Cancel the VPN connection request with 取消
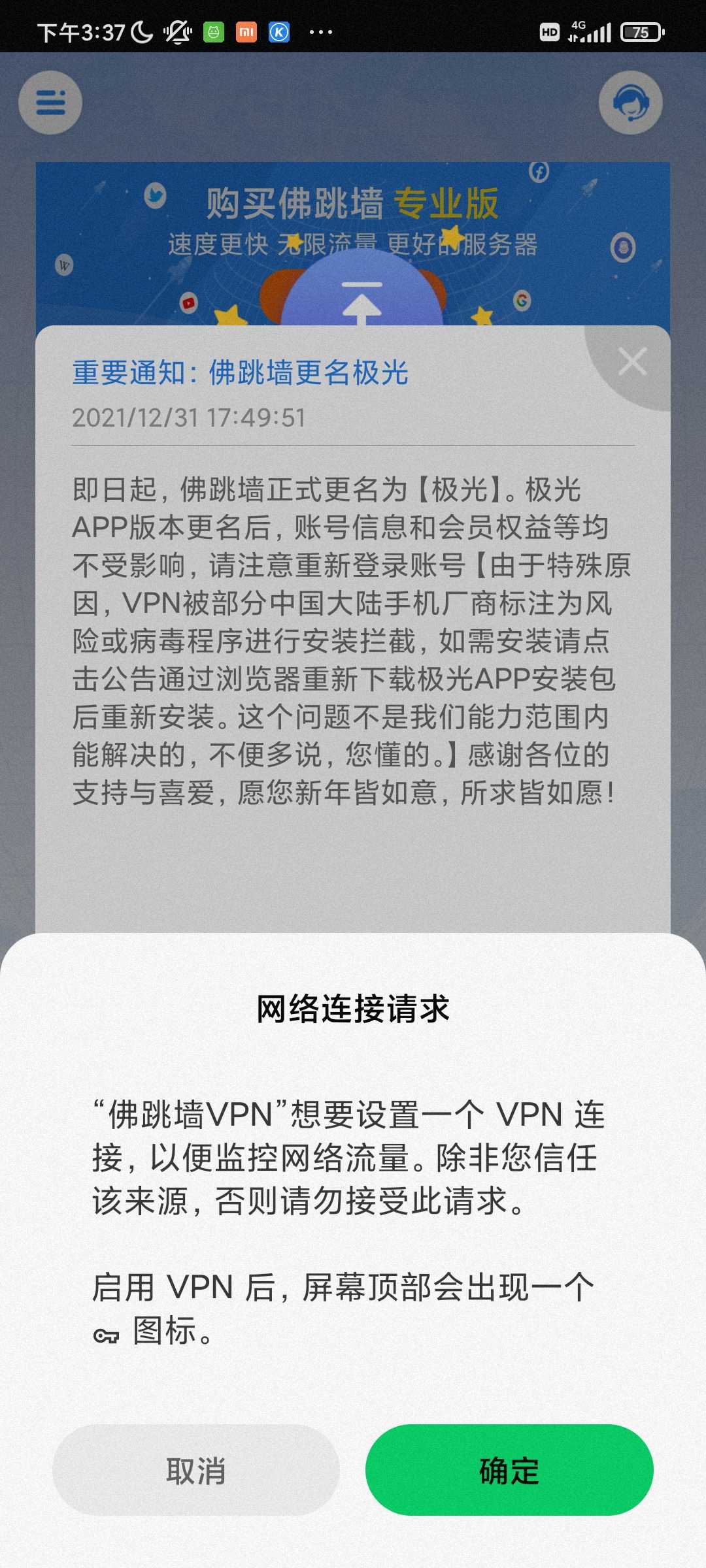Image resolution: width=706 pixels, height=1568 pixels. (195, 1470)
